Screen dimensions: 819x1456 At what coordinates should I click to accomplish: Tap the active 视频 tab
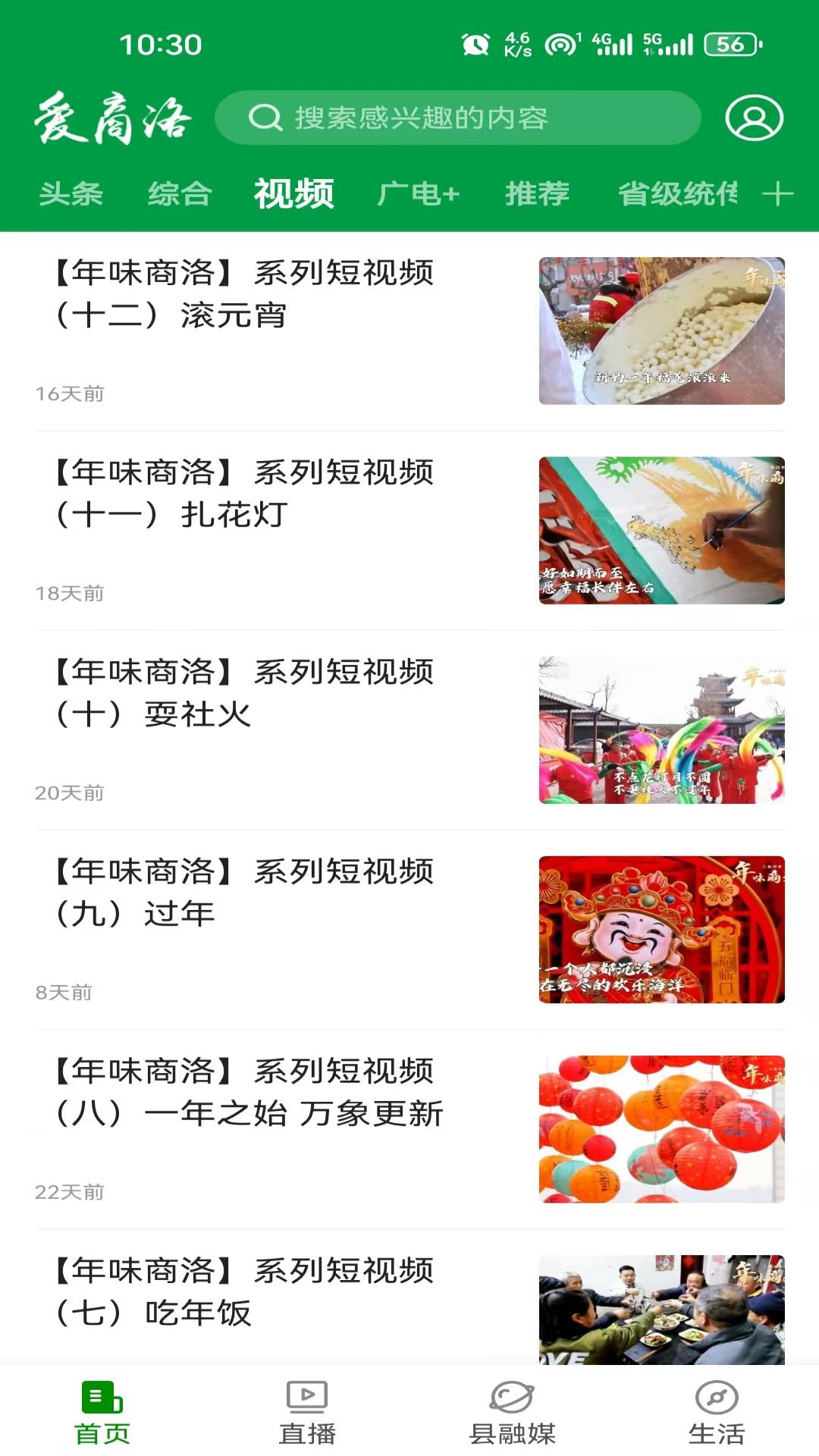293,194
